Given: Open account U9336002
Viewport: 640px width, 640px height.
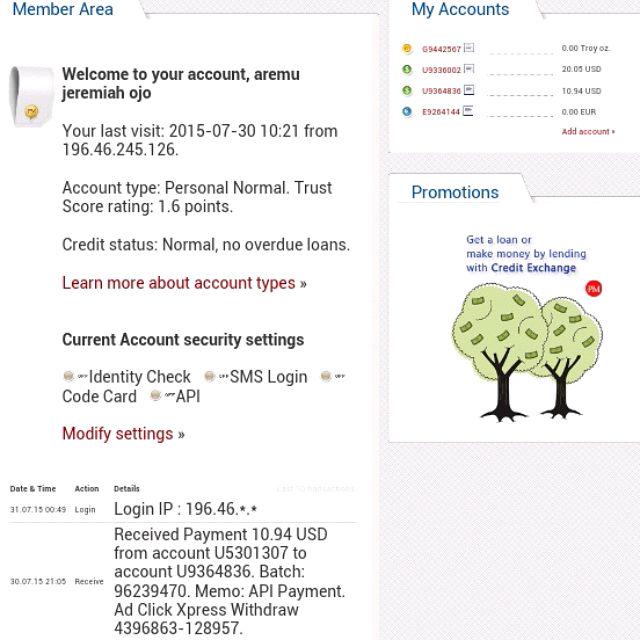Looking at the screenshot, I should coord(441,69).
